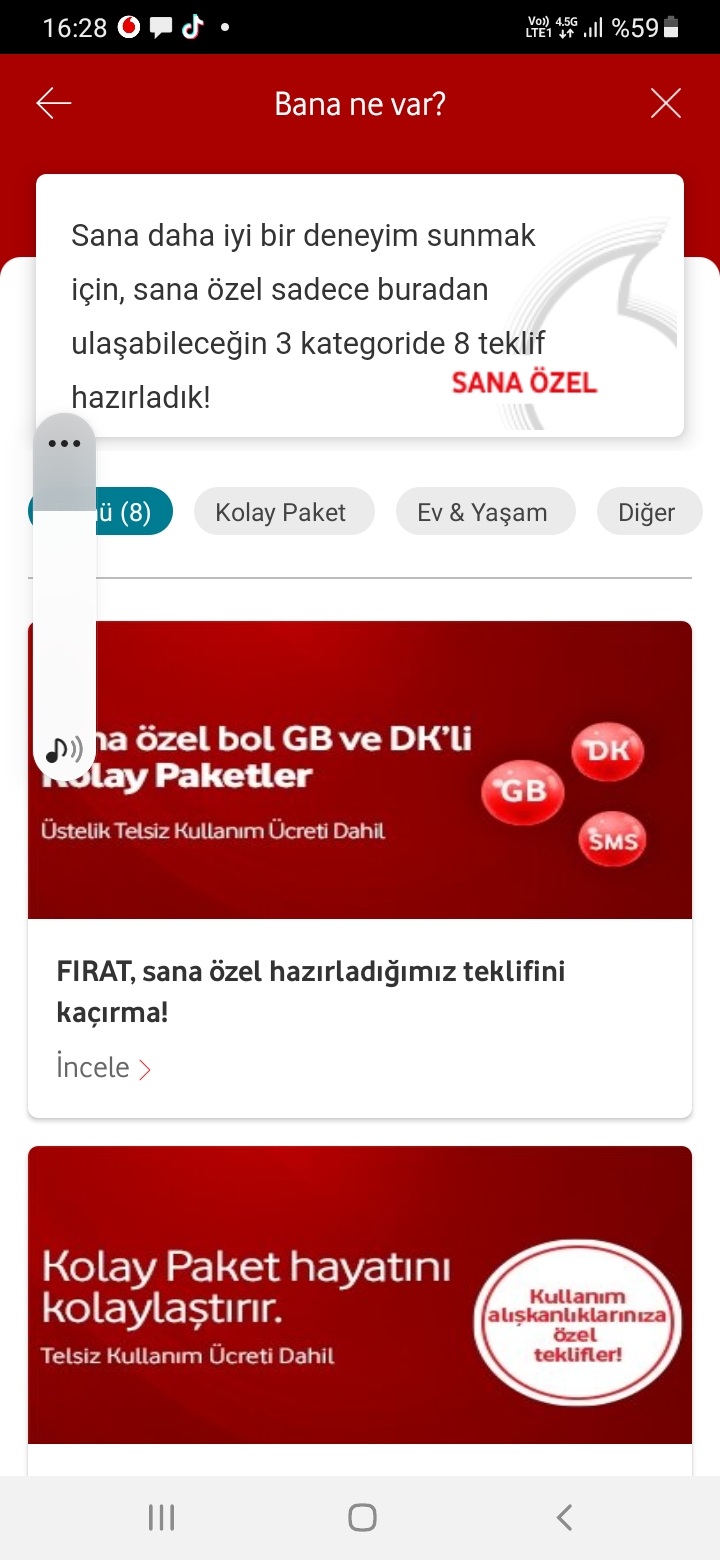Open the bol GB ve DK'li Kolay Paketler banner
This screenshot has width=720, height=1560.
coord(360,770)
